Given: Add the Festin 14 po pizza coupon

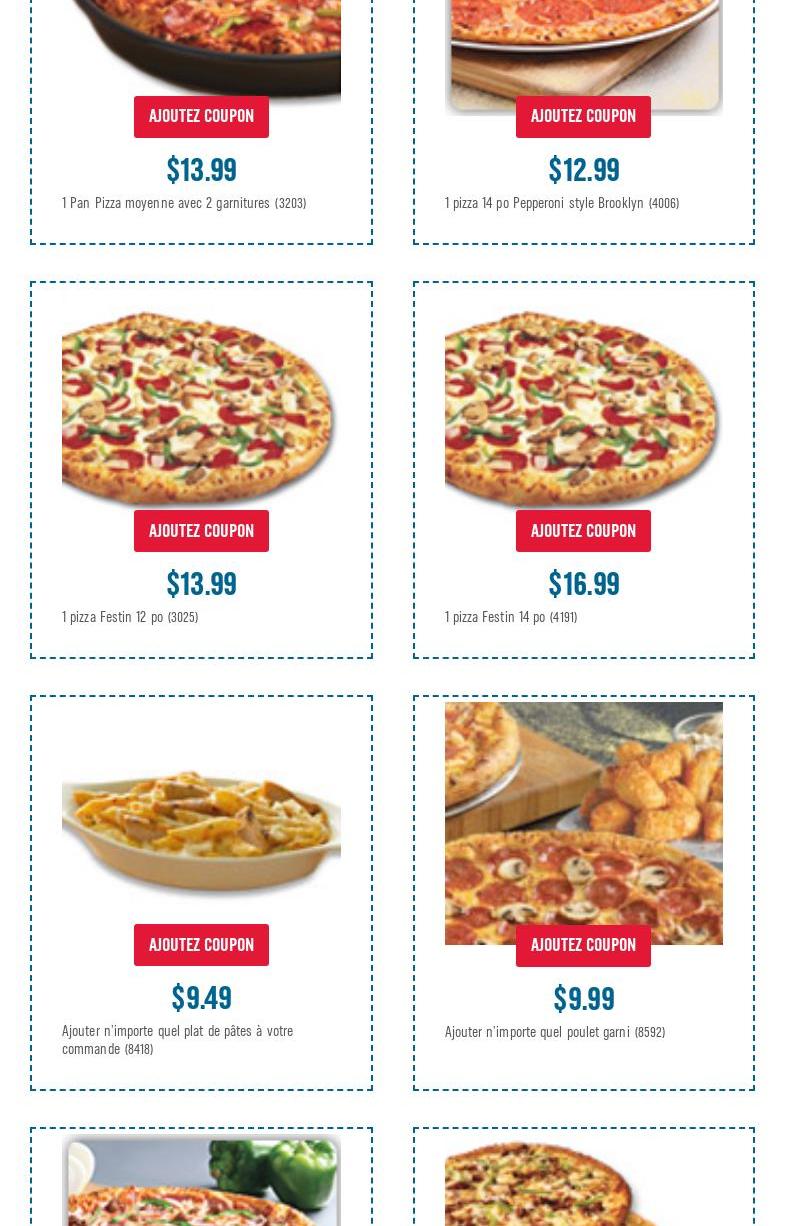Looking at the screenshot, I should (x=583, y=531).
